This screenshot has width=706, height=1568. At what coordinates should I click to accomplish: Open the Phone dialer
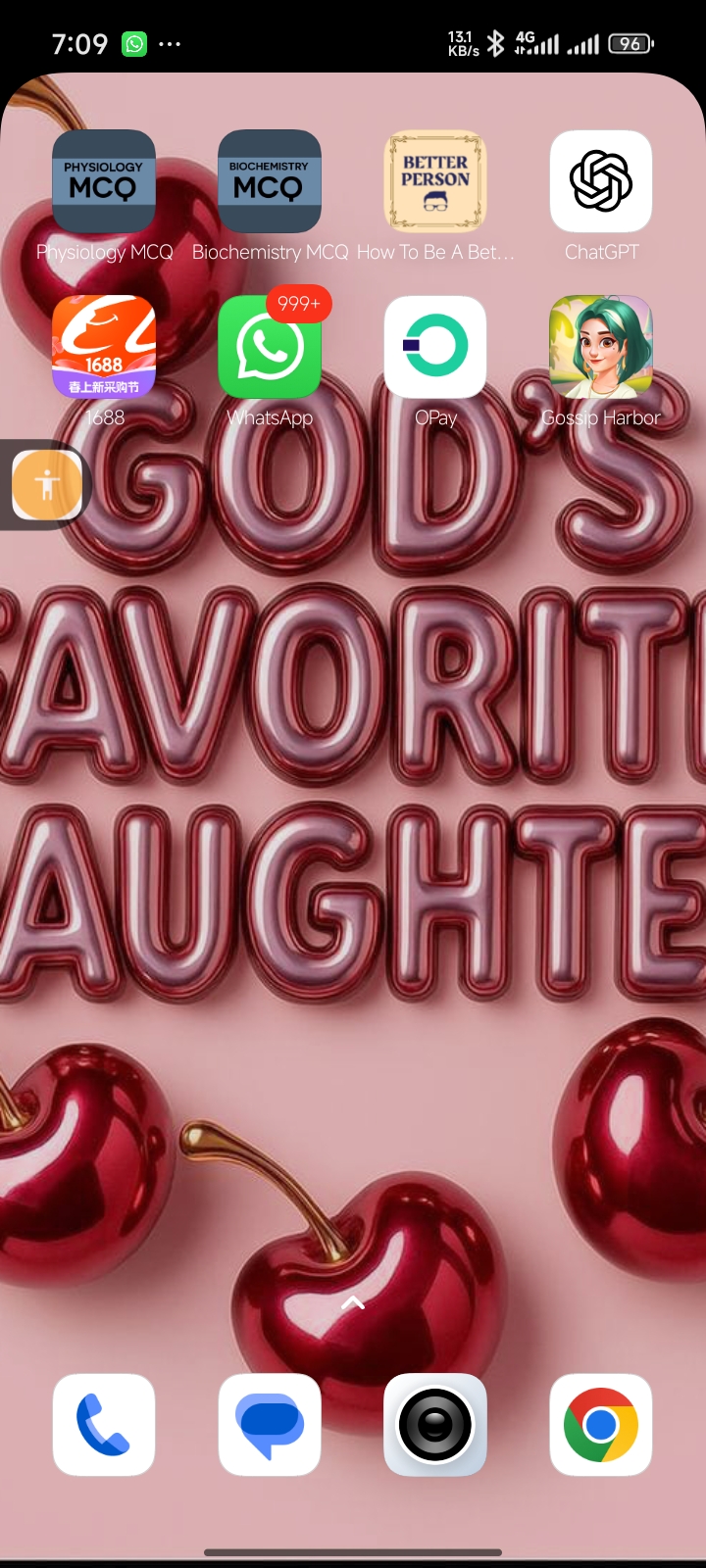pyautogui.click(x=104, y=1425)
